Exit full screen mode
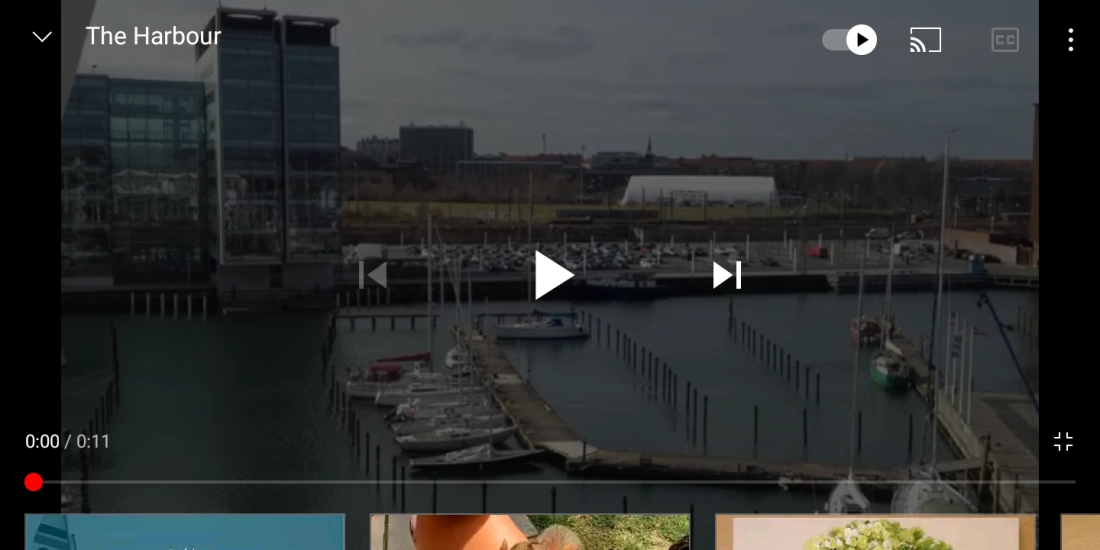Screen dimensions: 1100x550 coord(1063,441)
